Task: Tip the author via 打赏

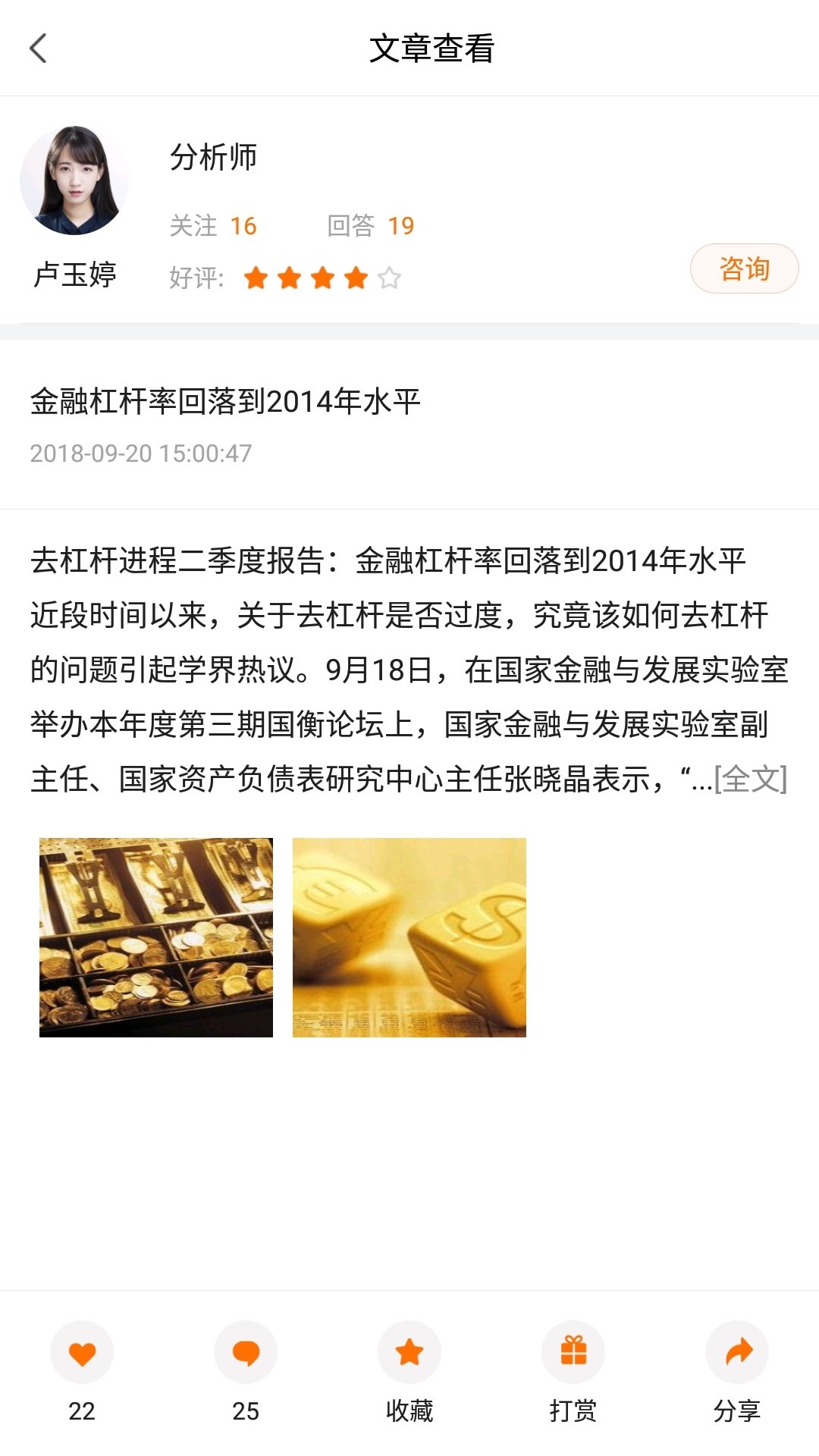Action: tap(573, 1353)
